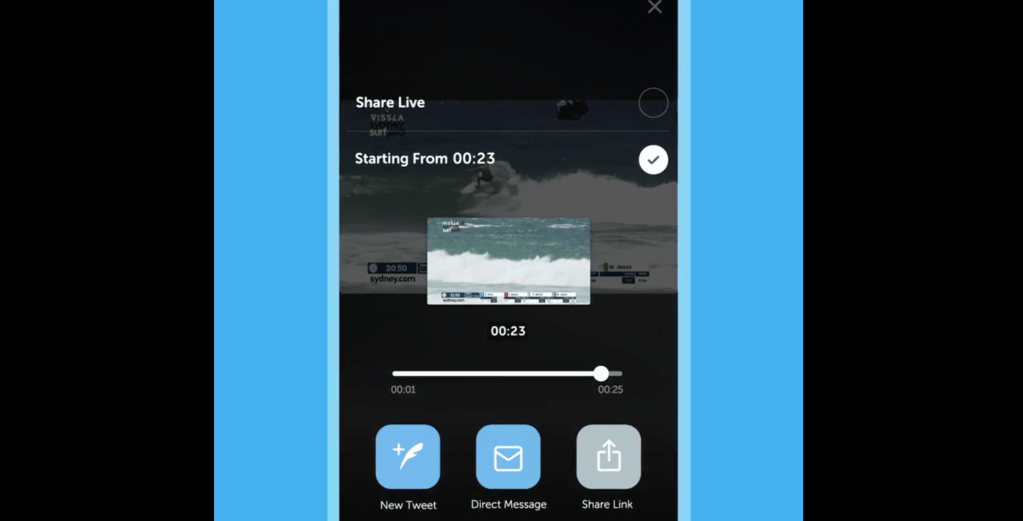Image resolution: width=1023 pixels, height=521 pixels.
Task: Select the Share Live option
Action: [653, 103]
